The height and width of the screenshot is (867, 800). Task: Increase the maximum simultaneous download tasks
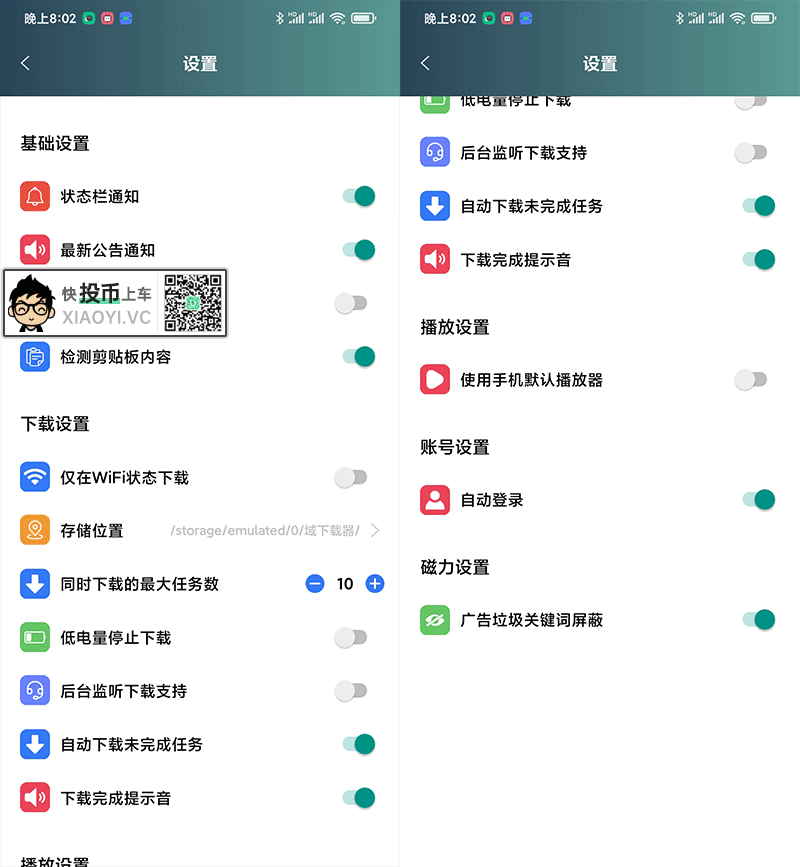(x=375, y=584)
